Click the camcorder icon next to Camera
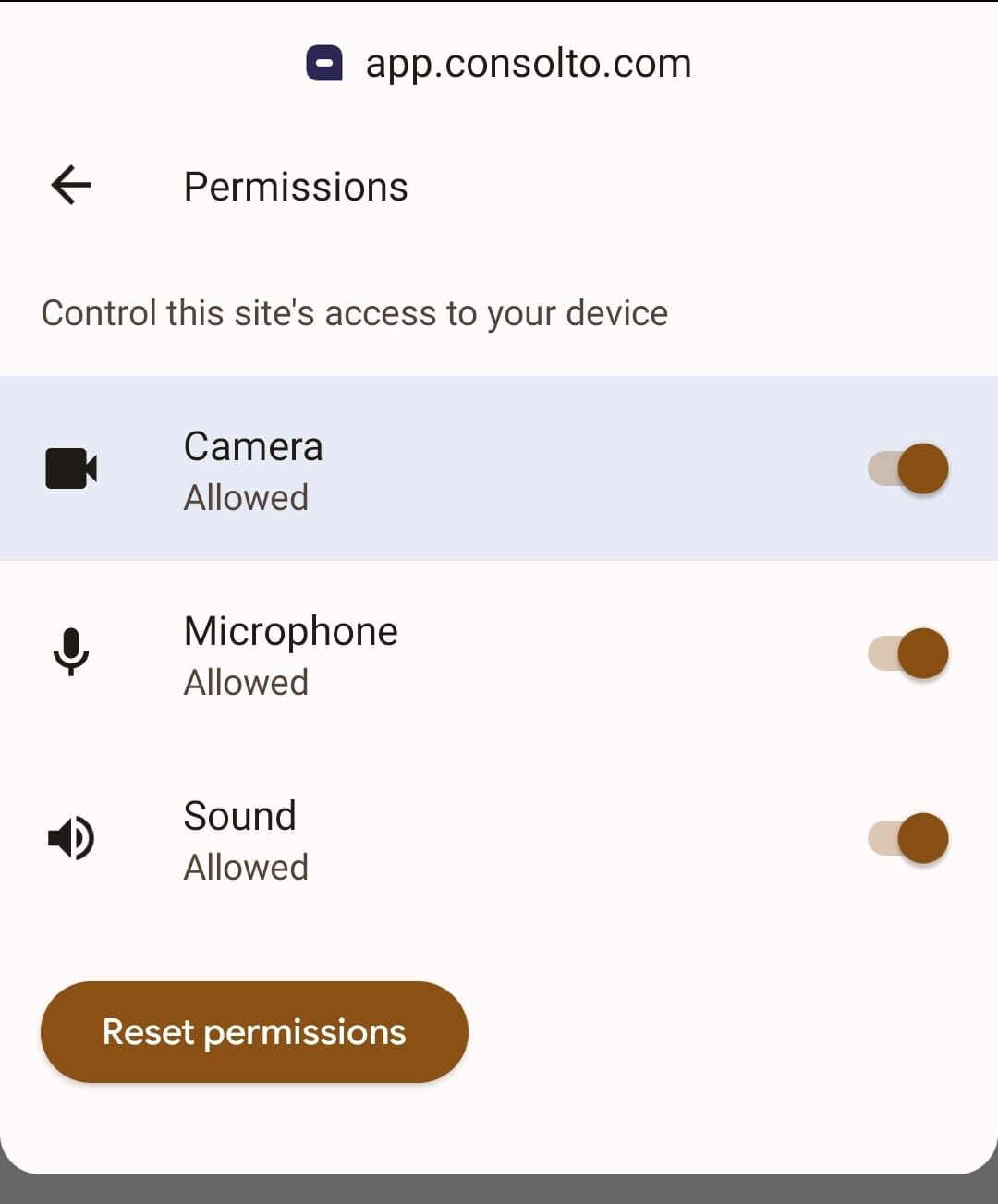This screenshot has height=1204, width=998. coord(71,468)
